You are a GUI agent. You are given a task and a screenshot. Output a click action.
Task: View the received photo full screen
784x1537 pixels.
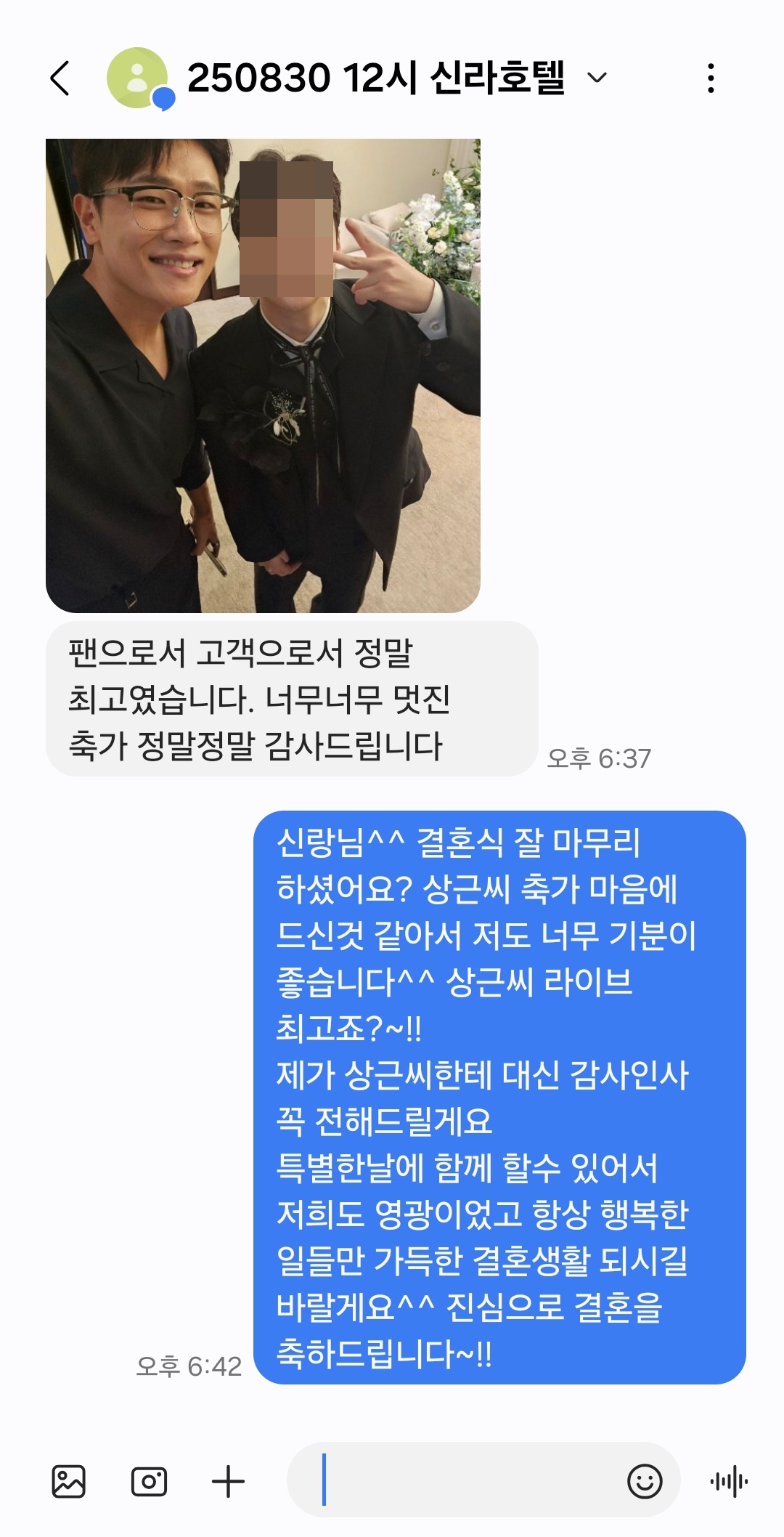[263, 376]
